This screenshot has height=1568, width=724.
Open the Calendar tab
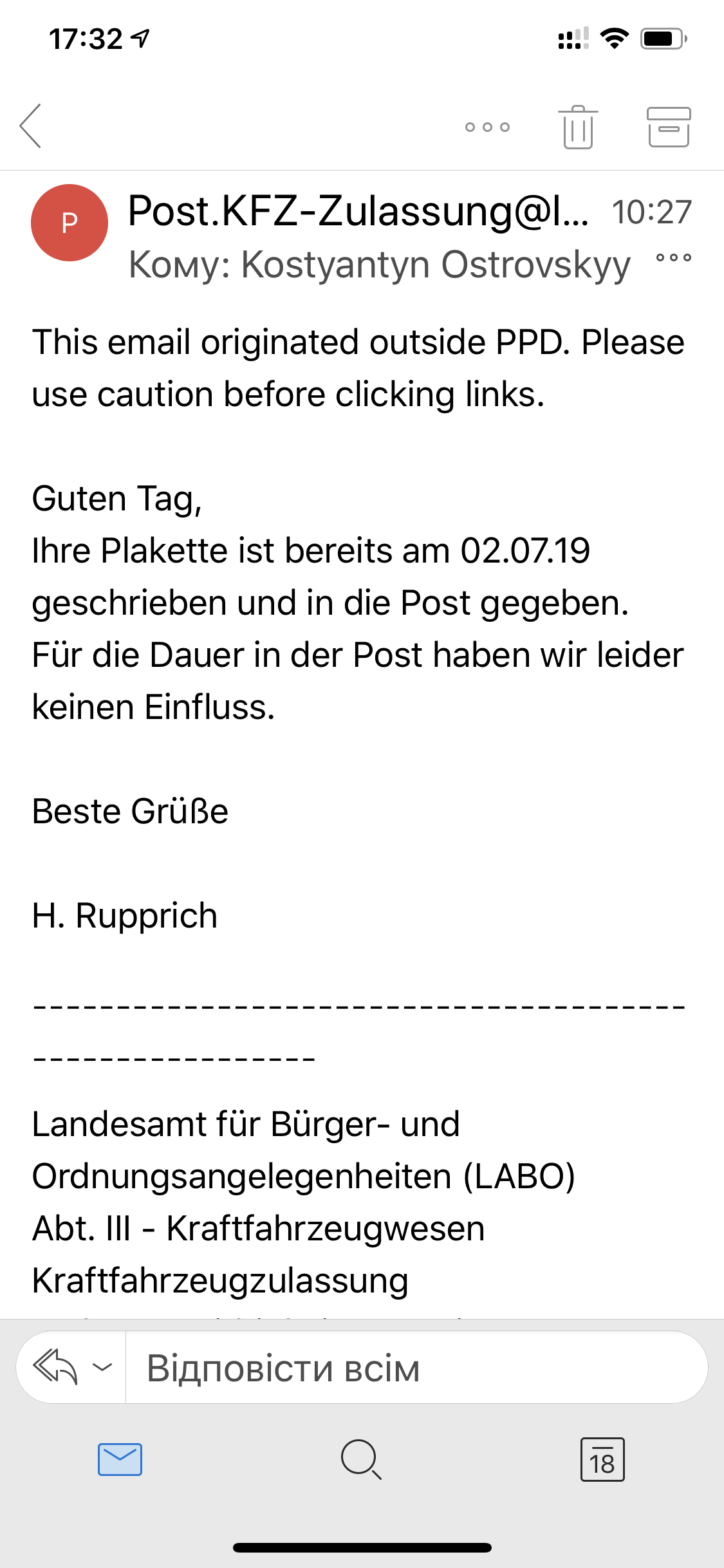pyautogui.click(x=602, y=1459)
